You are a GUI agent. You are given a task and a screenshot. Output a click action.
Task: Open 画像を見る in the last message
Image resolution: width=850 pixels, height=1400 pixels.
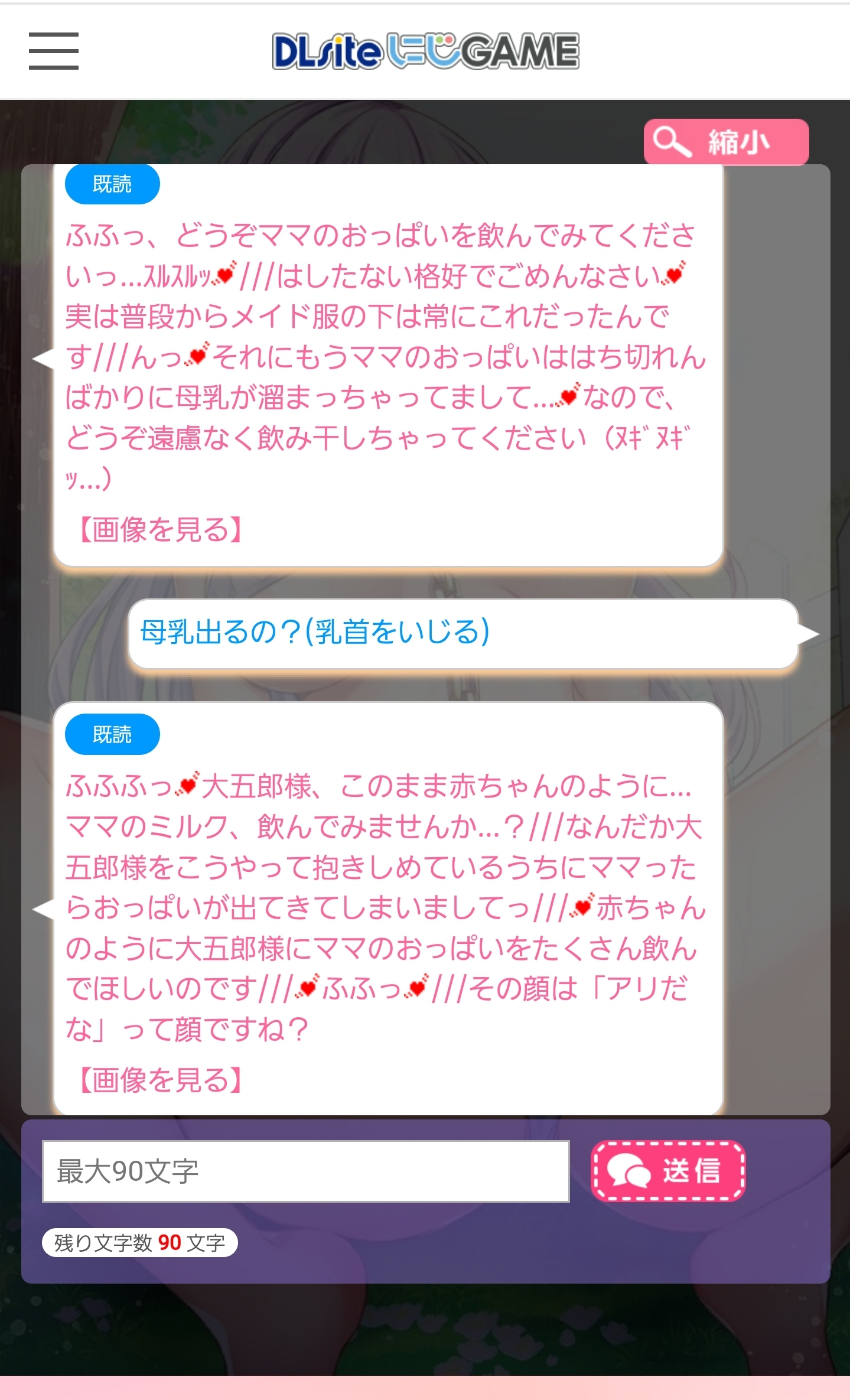(161, 1080)
